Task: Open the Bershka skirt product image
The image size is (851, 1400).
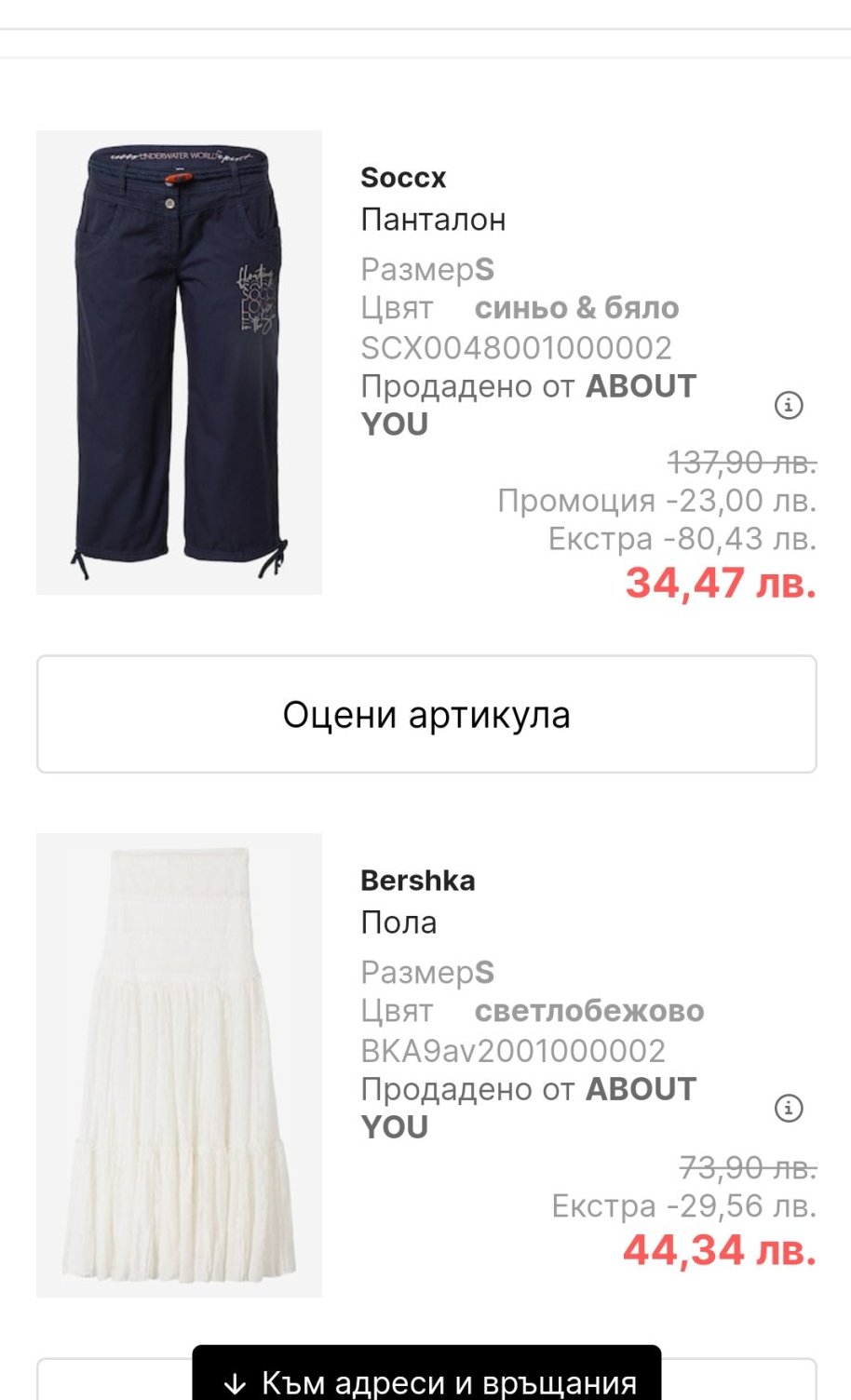Action: tap(179, 1065)
